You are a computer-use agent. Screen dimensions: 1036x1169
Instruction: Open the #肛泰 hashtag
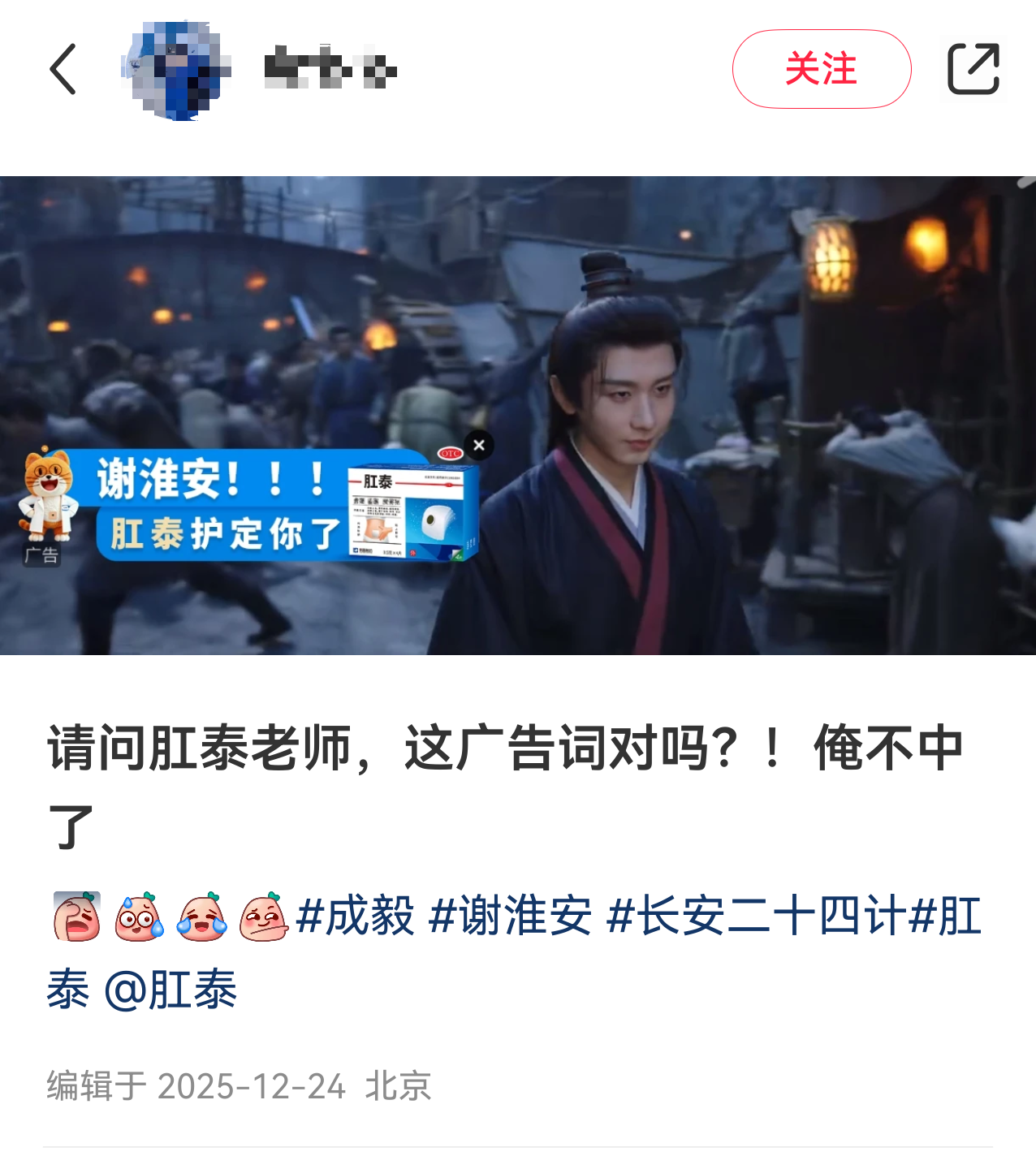click(946, 917)
